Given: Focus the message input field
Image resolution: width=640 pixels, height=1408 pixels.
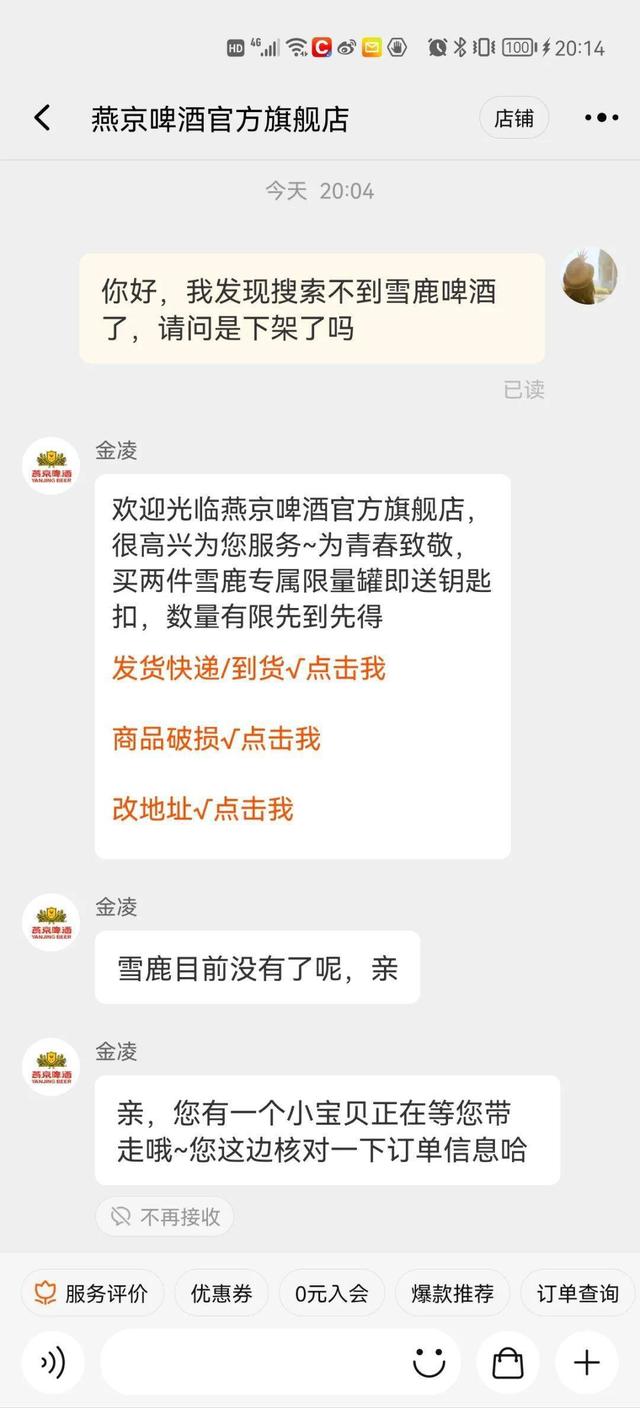Looking at the screenshot, I should click(x=250, y=1362).
